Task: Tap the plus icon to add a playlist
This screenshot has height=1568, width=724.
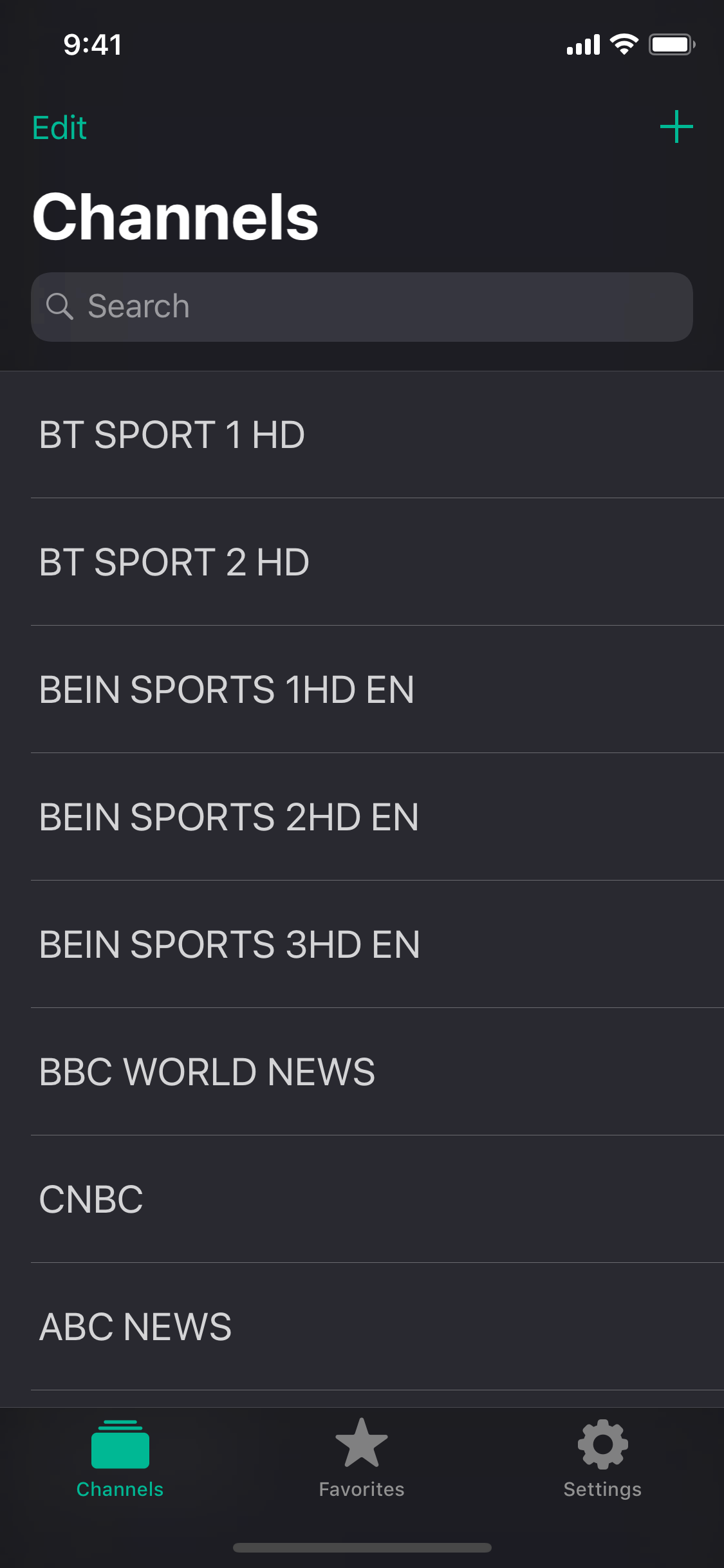Action: [676, 126]
